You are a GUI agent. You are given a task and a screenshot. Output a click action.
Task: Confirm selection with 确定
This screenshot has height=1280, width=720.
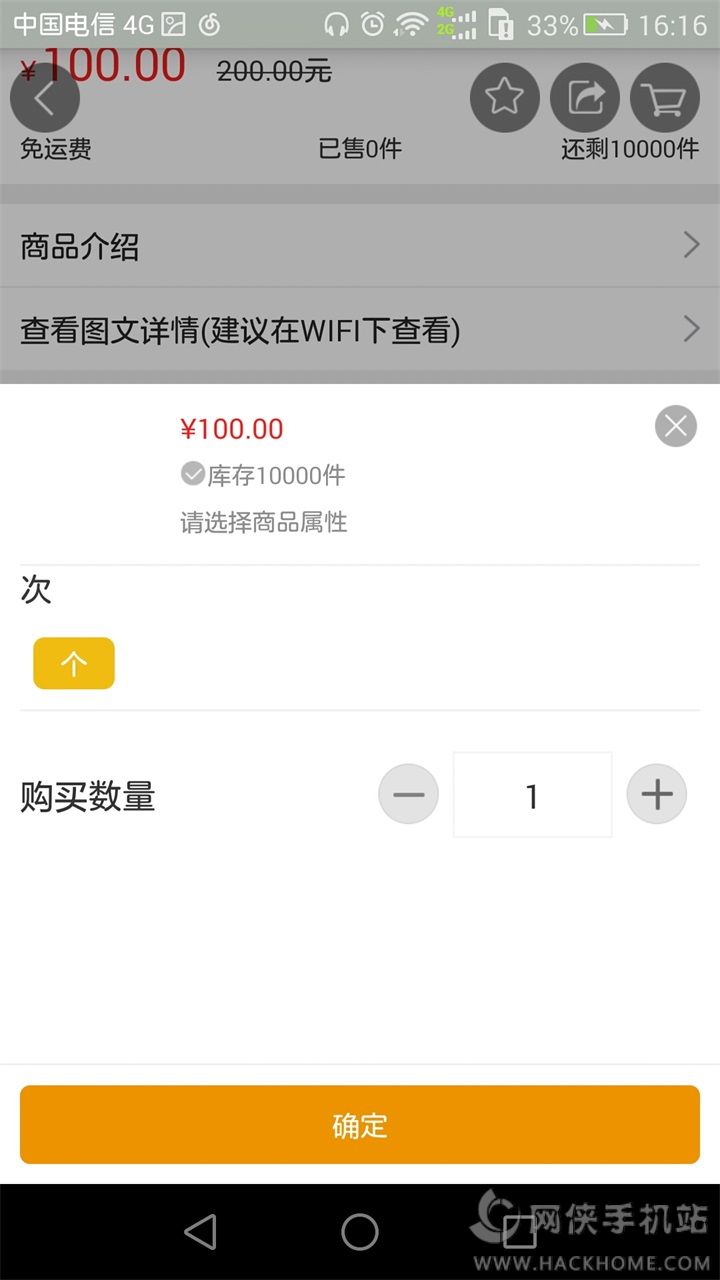coord(360,1125)
